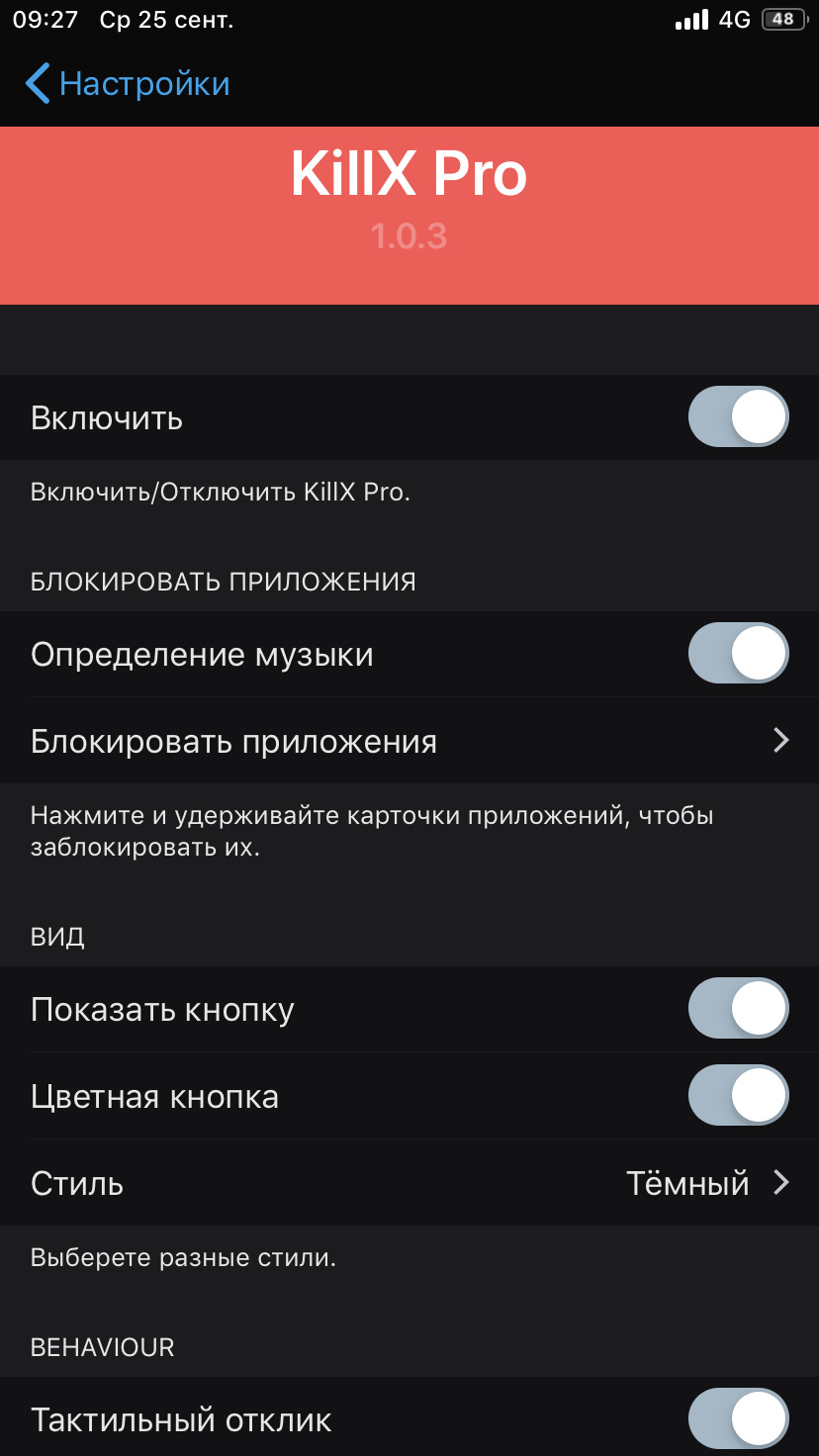This screenshot has width=819, height=1456.
Task: Go back to Настройки
Action: 128,84
